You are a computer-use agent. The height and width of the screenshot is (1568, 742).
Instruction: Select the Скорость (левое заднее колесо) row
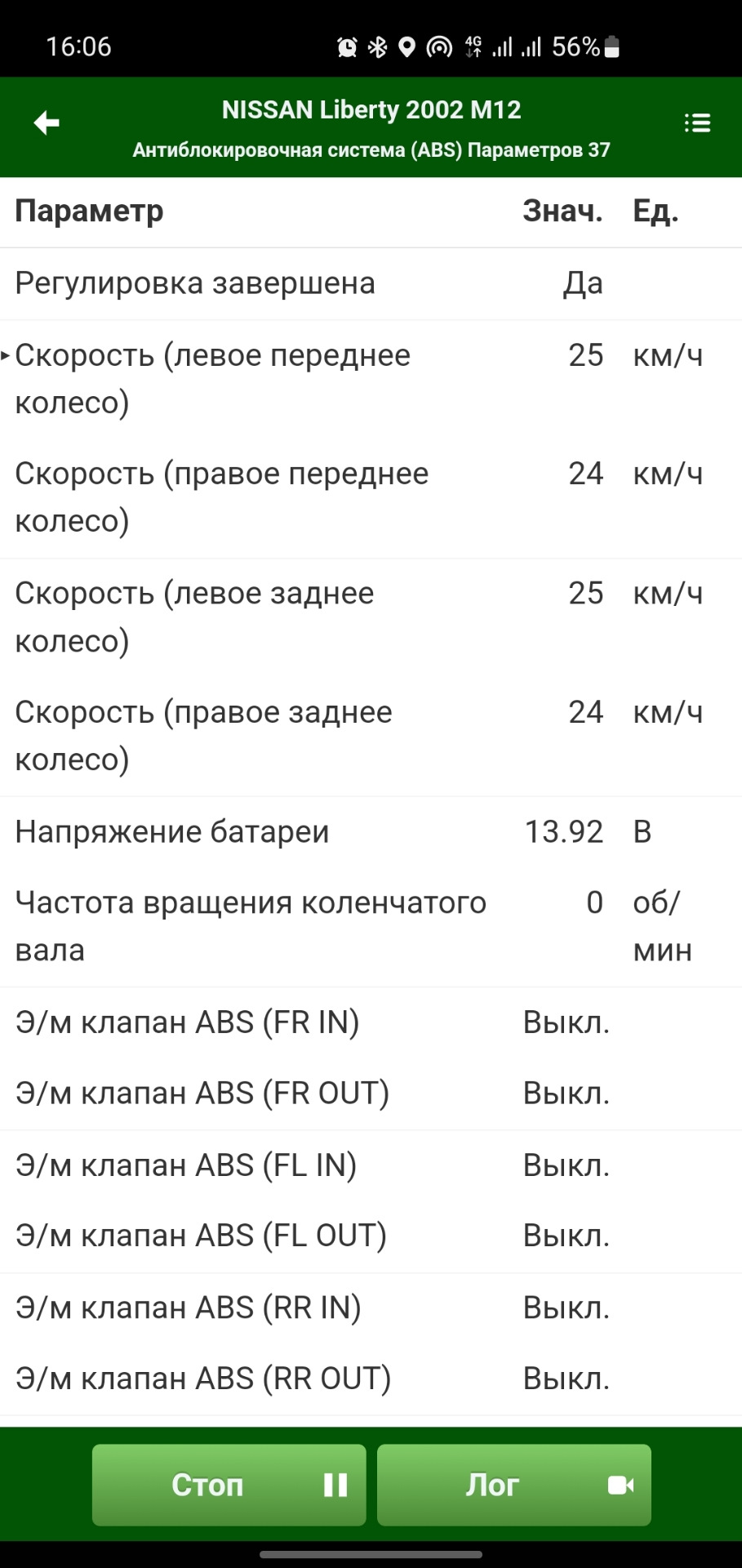[371, 617]
